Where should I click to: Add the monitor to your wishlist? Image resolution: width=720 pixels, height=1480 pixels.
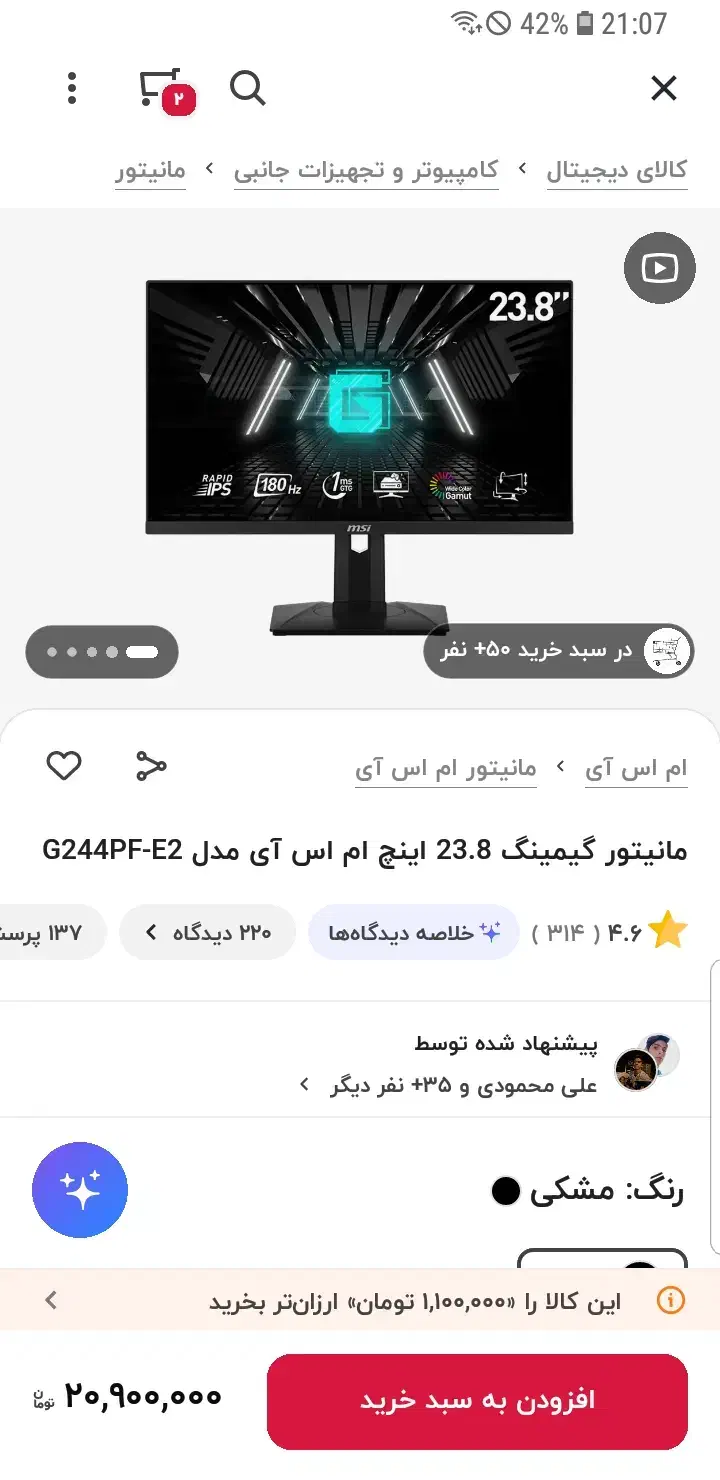[64, 765]
